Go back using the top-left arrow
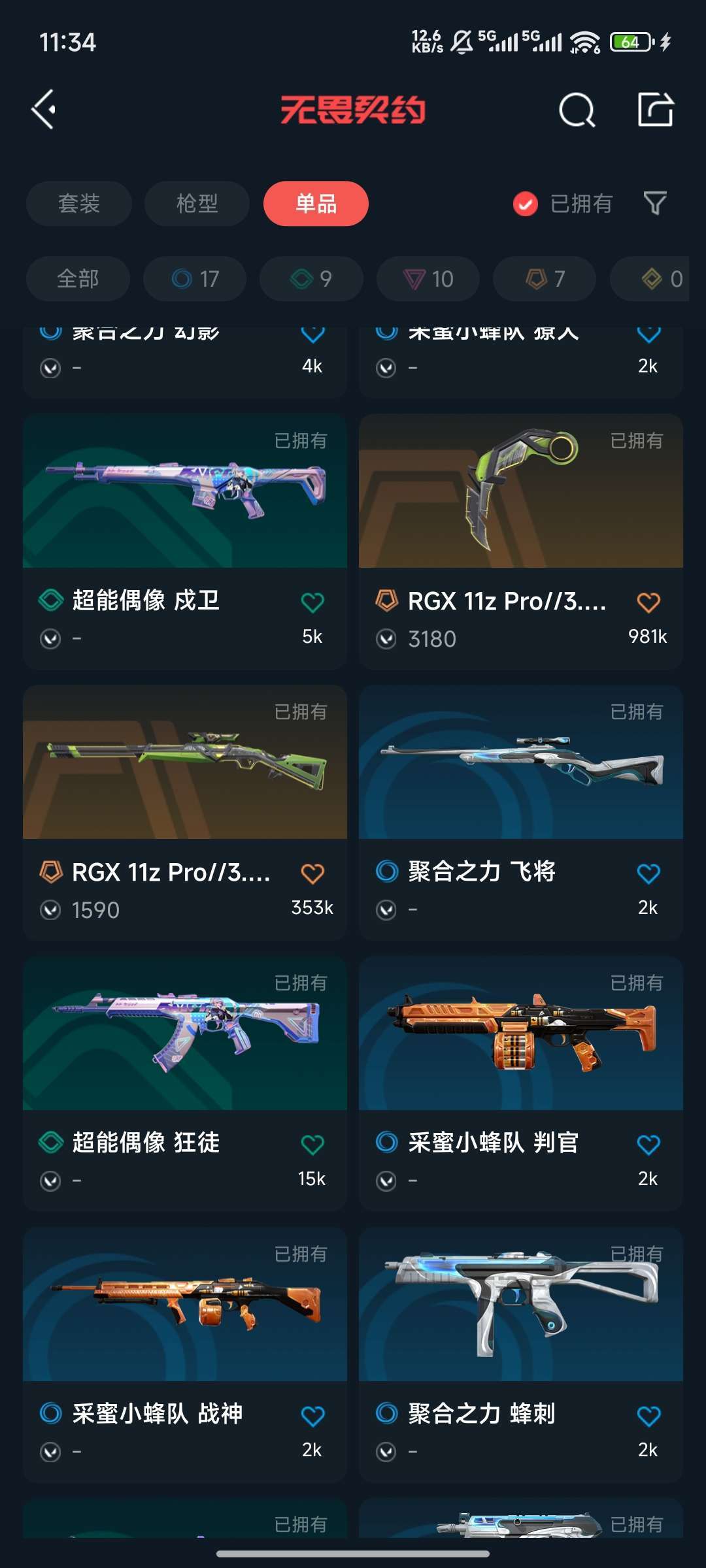 (44, 109)
